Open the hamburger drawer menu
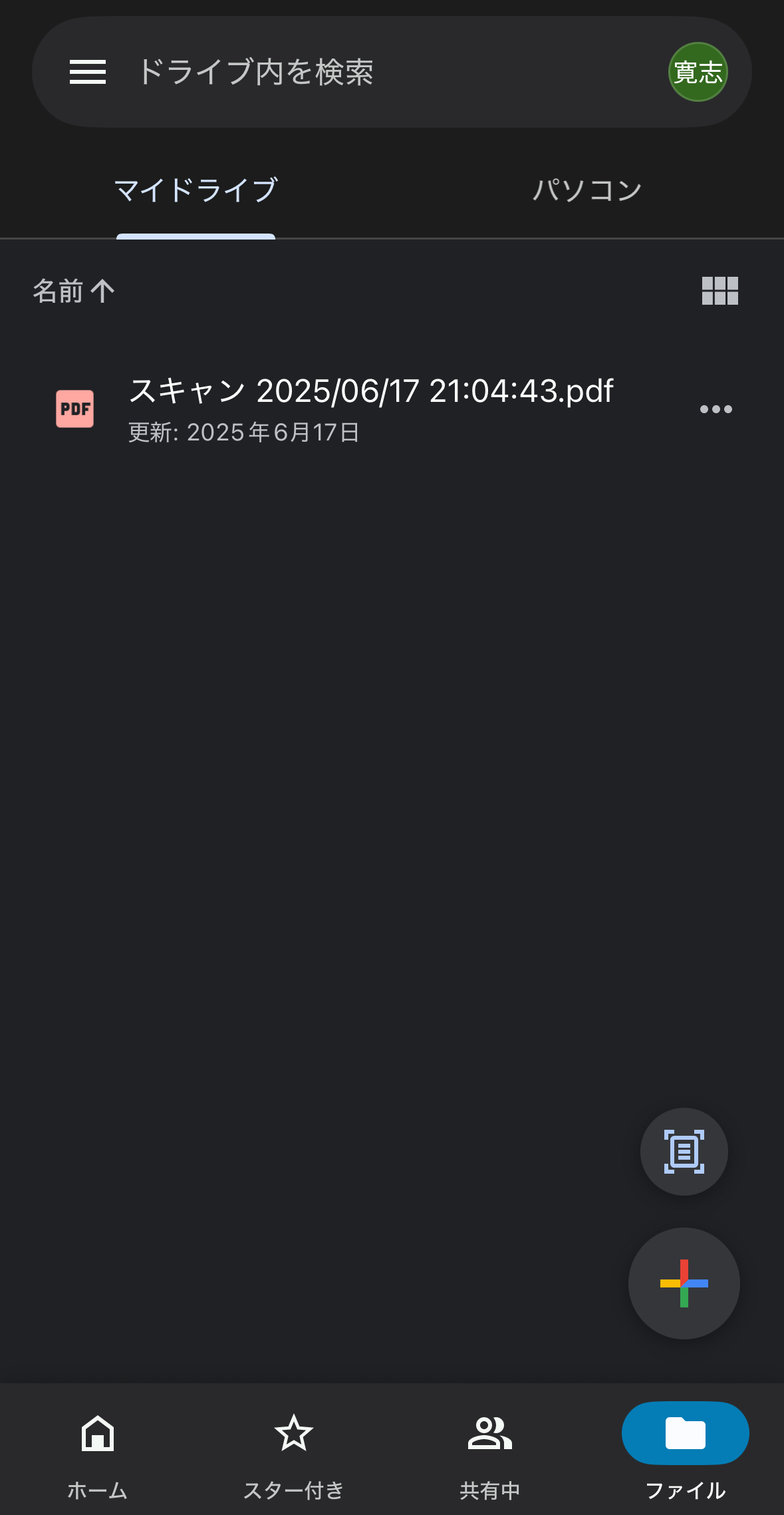 88,72
